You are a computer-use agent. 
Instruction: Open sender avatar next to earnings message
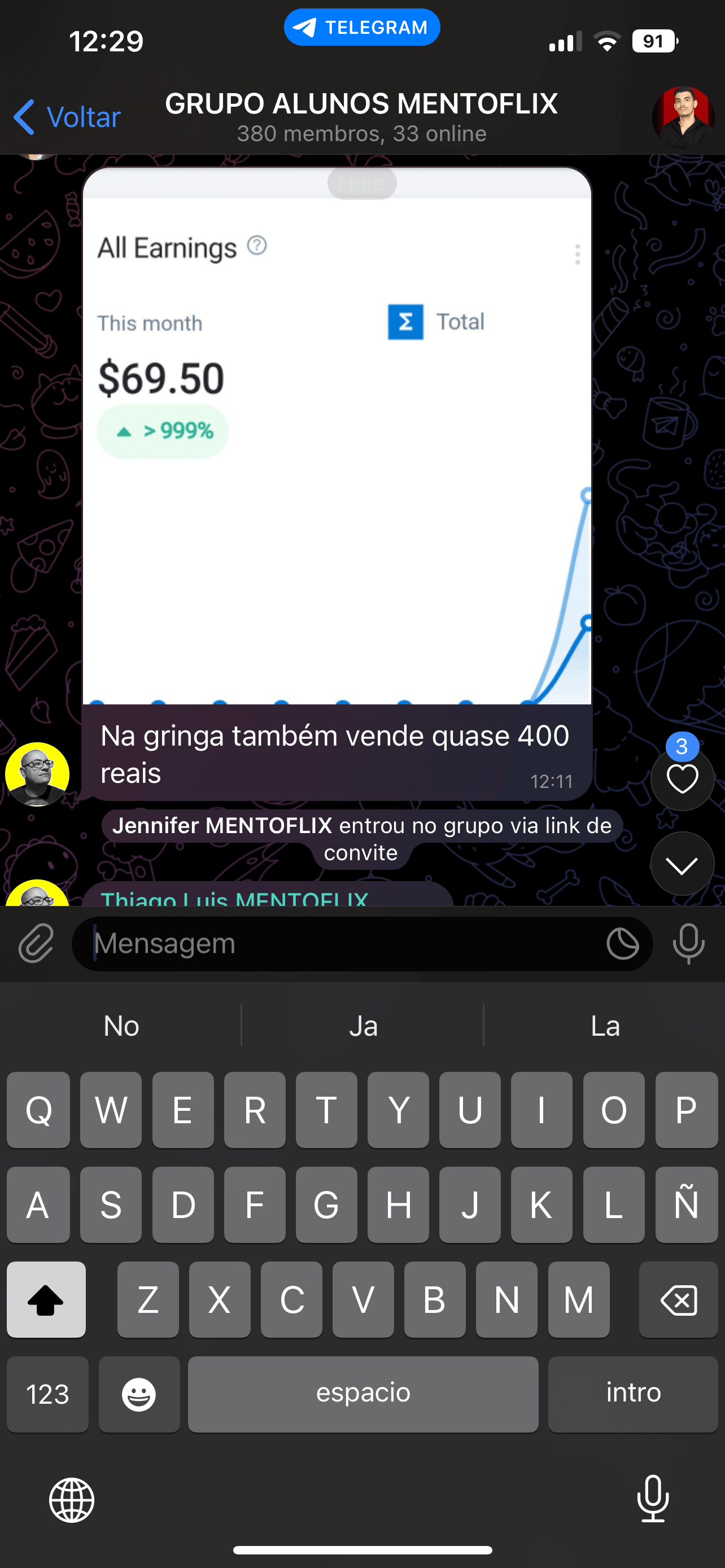pyautogui.click(x=37, y=774)
